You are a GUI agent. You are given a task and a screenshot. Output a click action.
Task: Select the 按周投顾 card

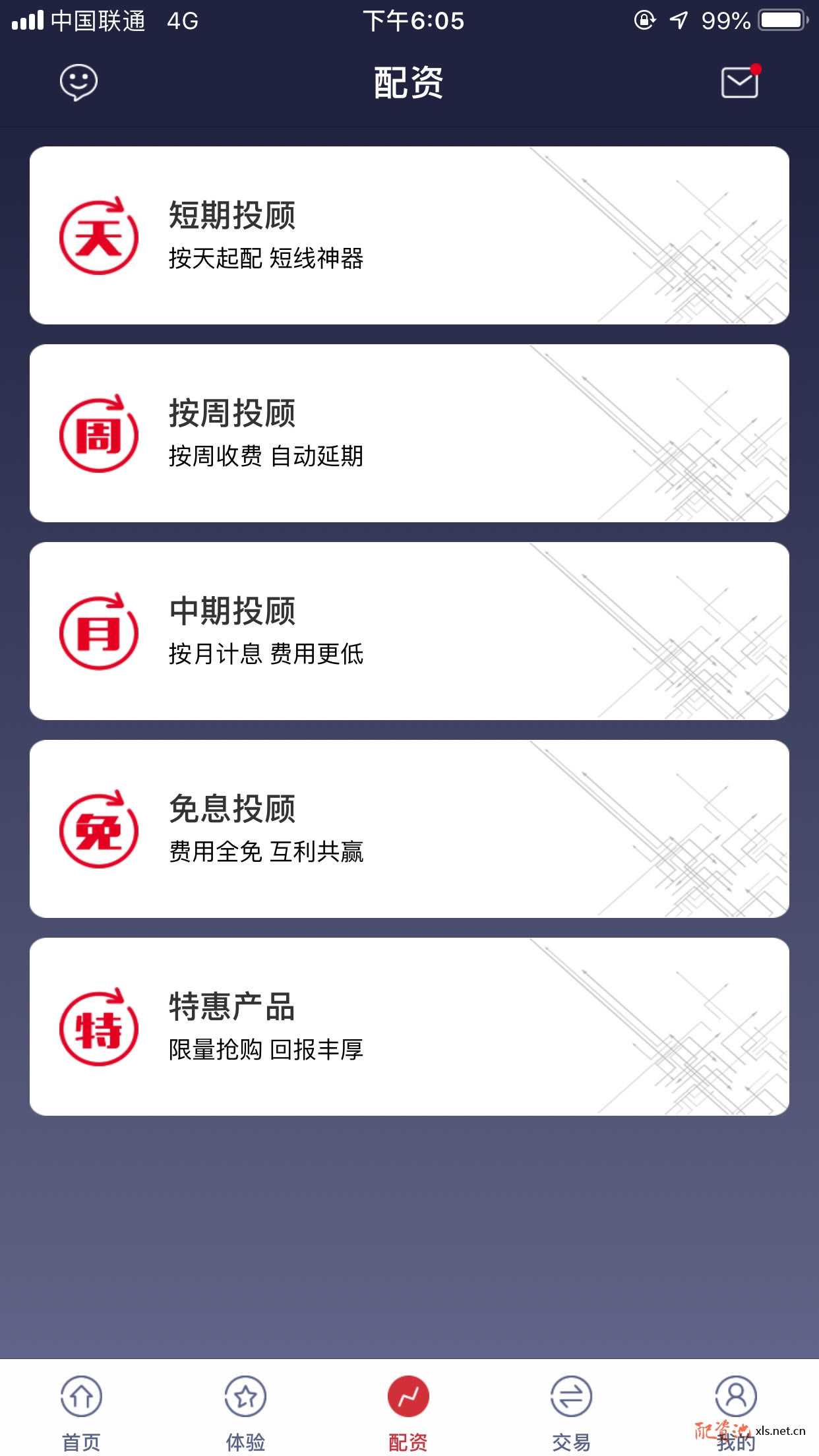tap(409, 433)
